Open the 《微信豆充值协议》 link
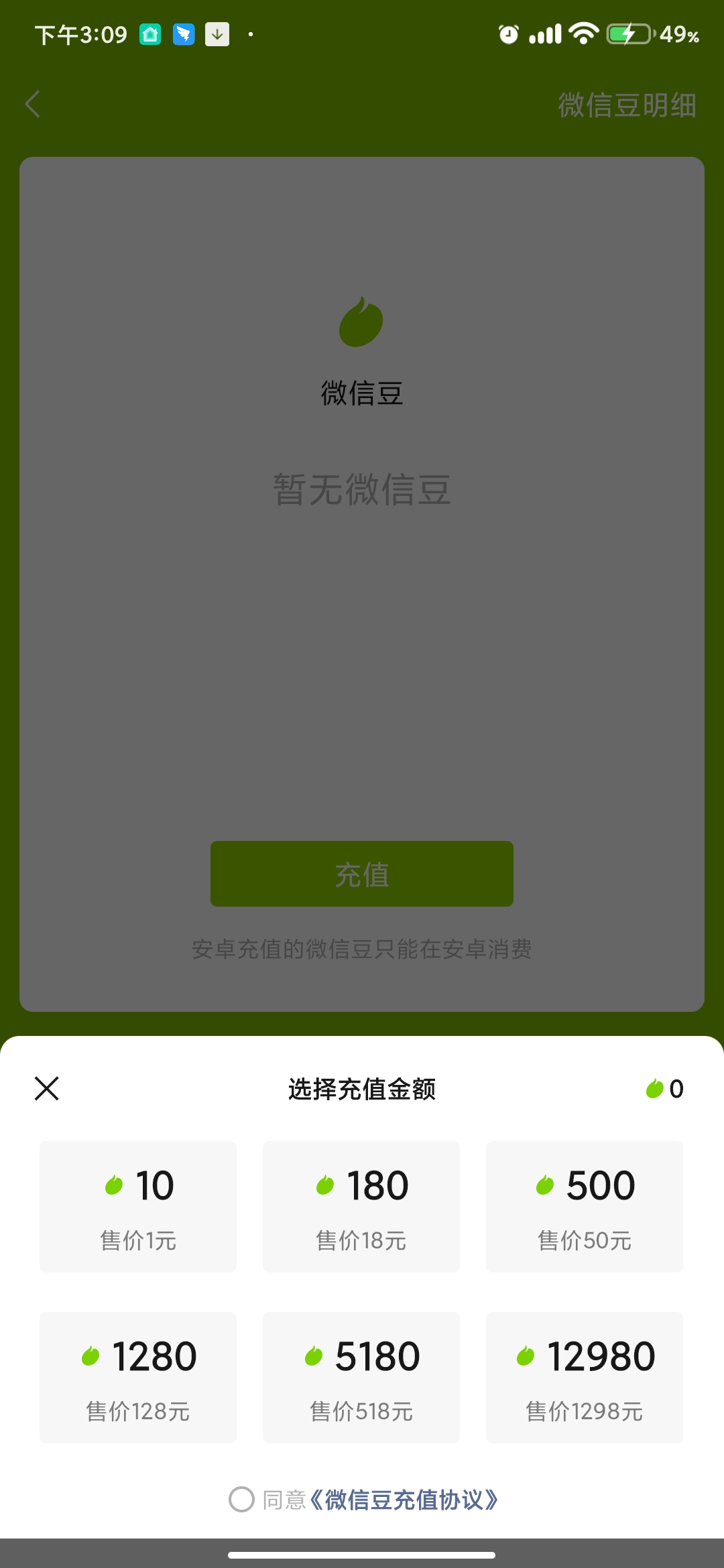The height and width of the screenshot is (1568, 724). (404, 1500)
